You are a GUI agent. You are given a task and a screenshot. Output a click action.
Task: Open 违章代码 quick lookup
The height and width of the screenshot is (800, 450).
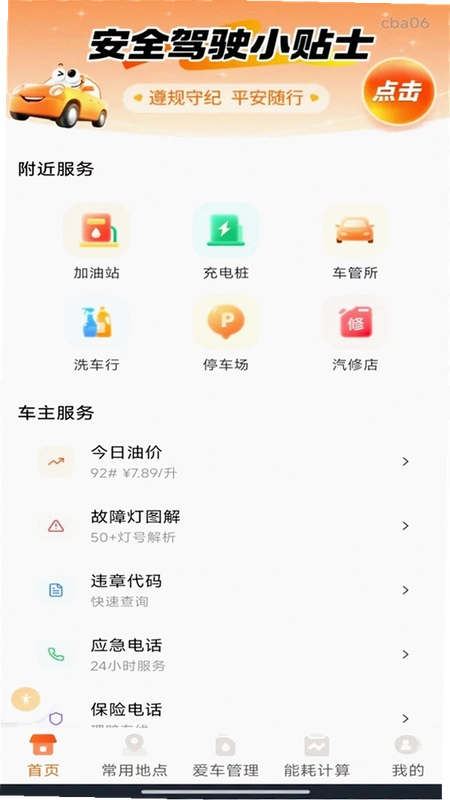[x=224, y=590]
